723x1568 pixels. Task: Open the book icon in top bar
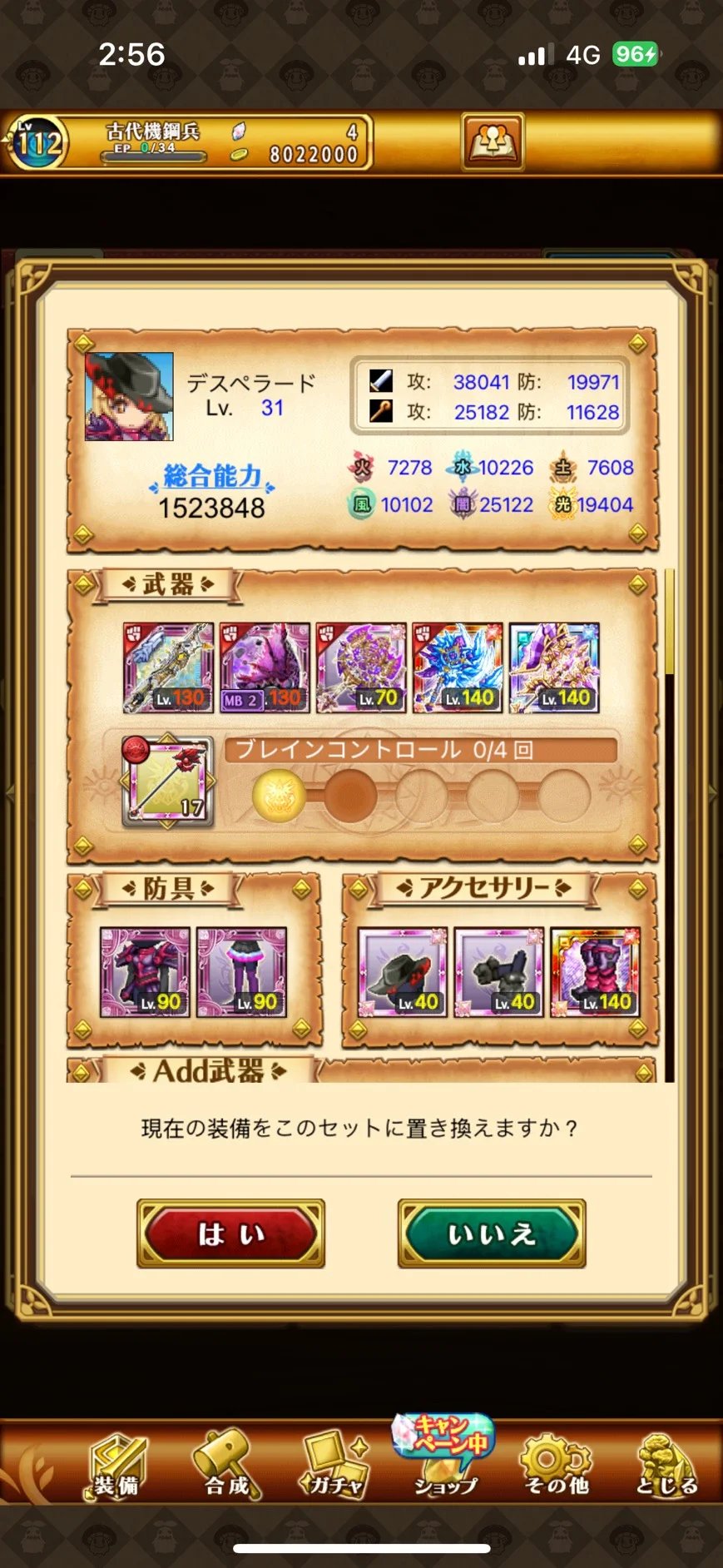point(493,142)
